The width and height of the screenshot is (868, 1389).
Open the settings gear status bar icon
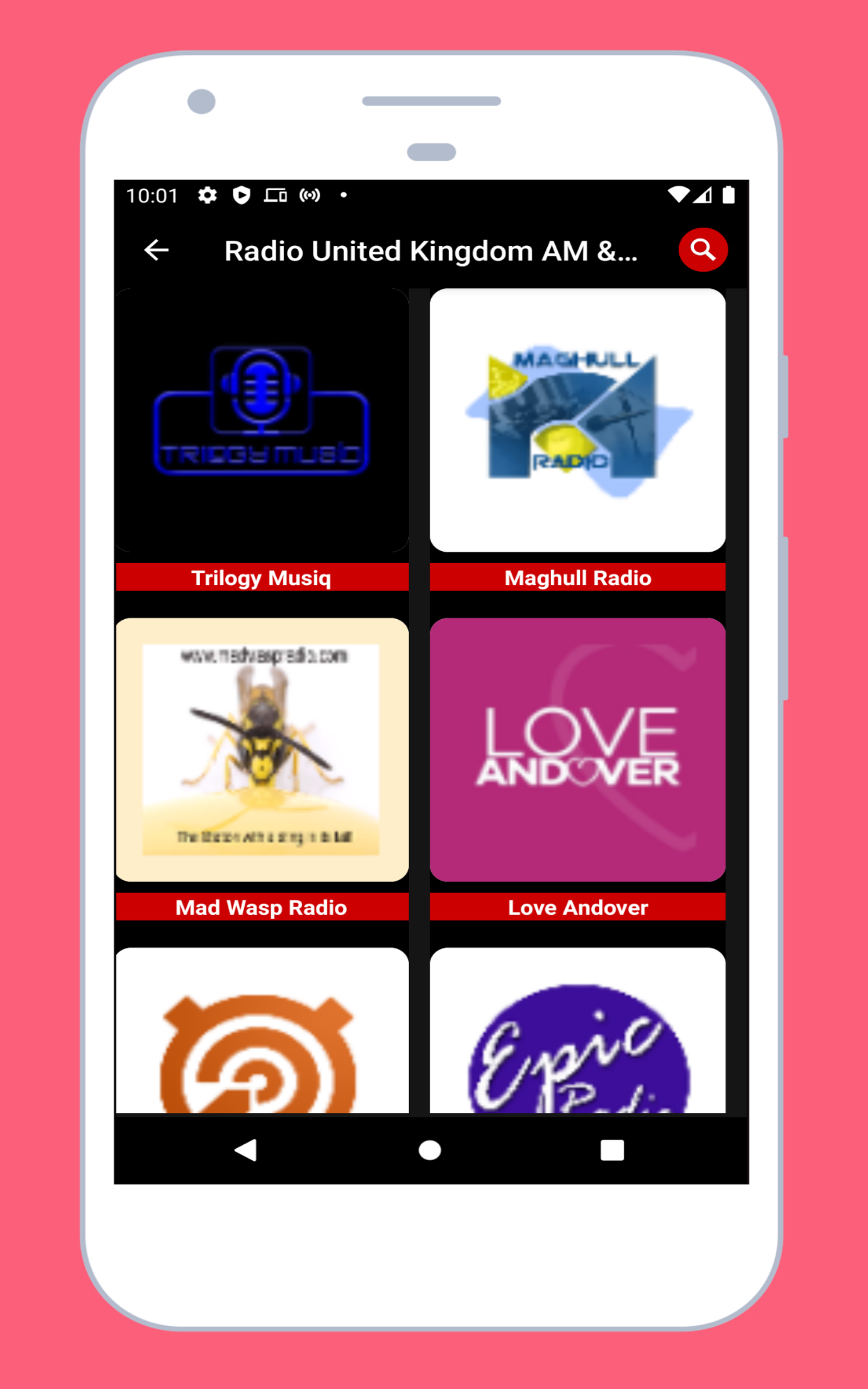(207, 196)
